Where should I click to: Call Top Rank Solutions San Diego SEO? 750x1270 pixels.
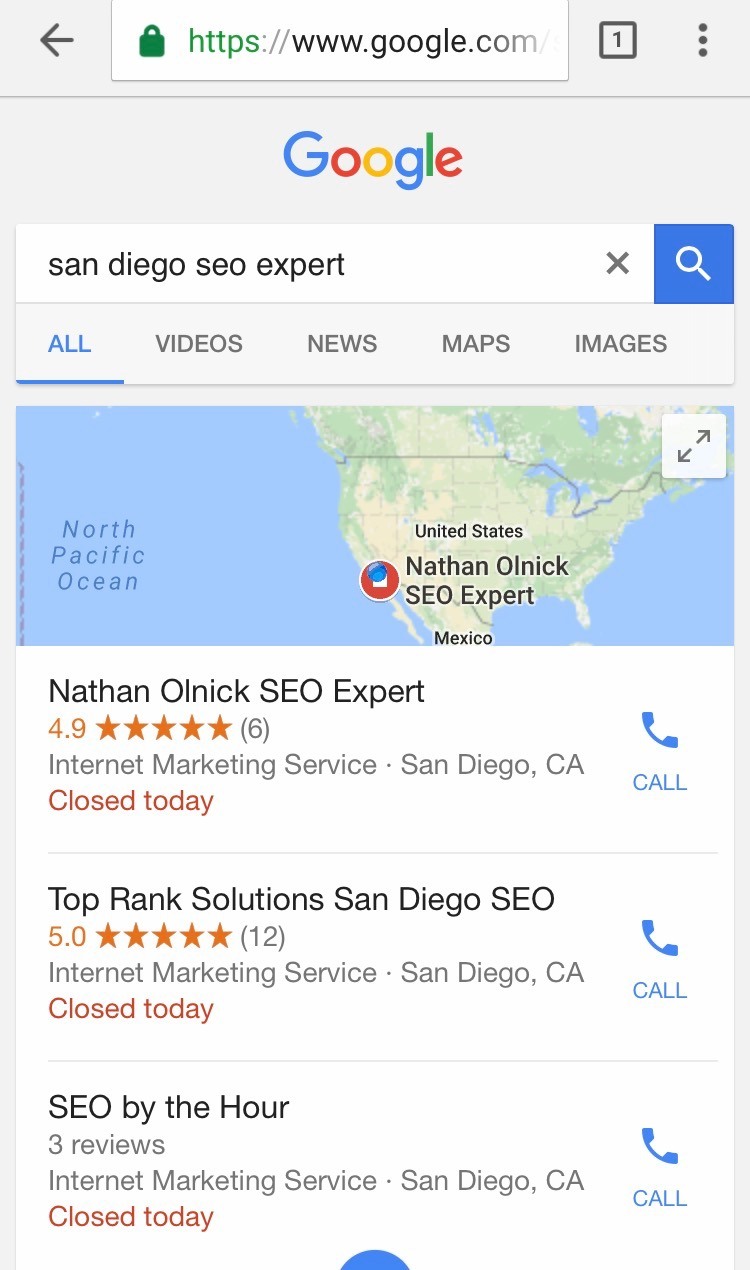point(660,959)
